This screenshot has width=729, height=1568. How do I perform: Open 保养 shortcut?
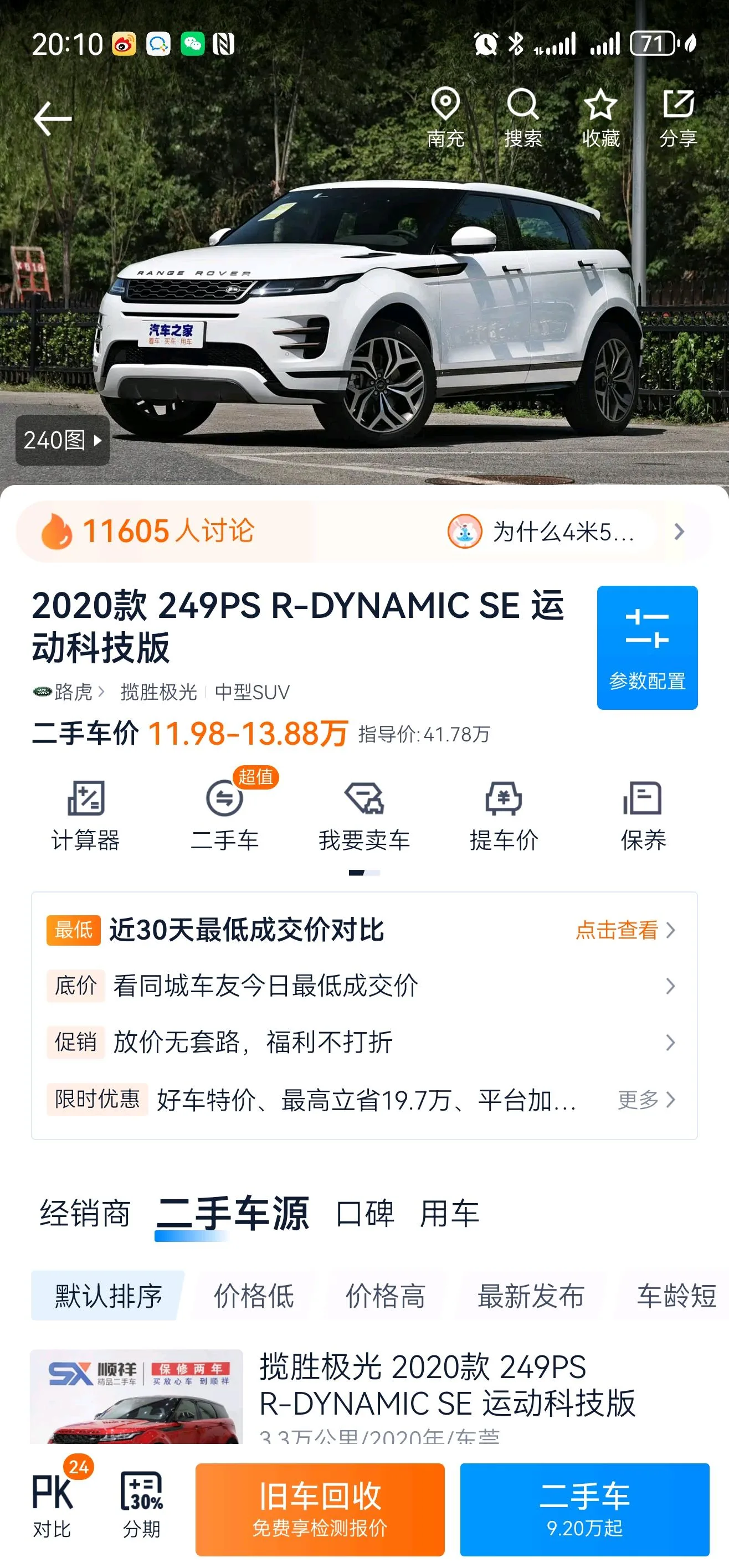click(x=643, y=816)
